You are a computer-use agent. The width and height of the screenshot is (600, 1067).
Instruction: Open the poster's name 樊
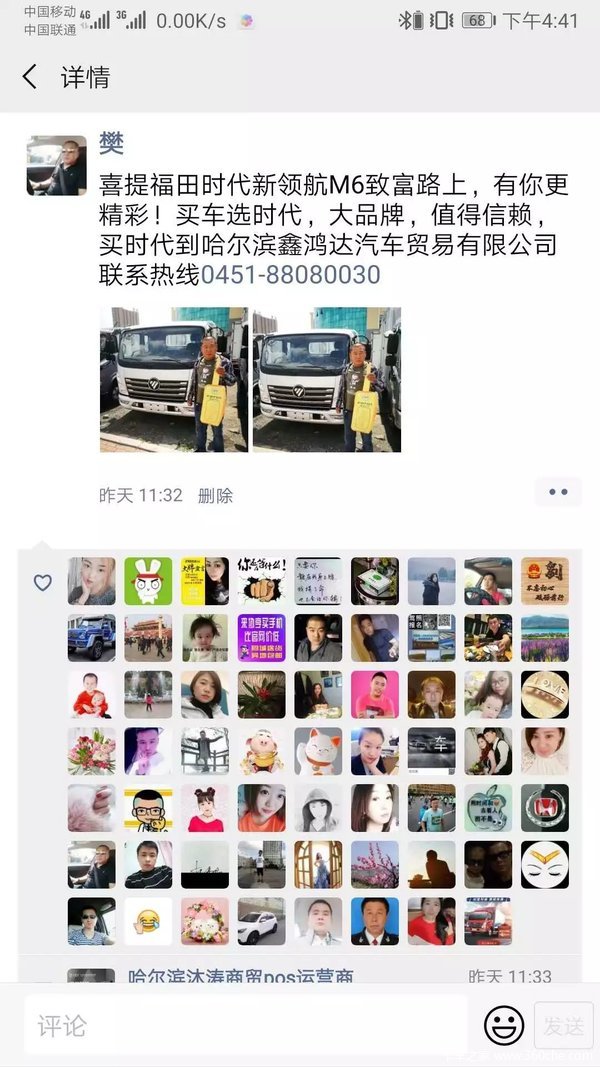tap(111, 145)
